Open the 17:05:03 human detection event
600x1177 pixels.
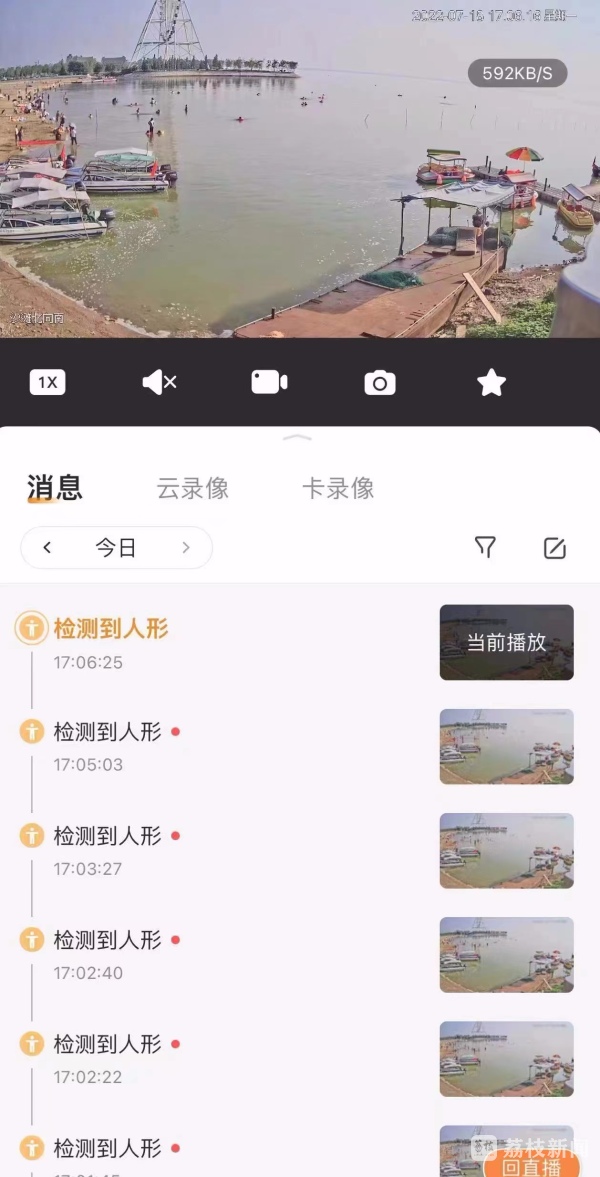(x=107, y=733)
